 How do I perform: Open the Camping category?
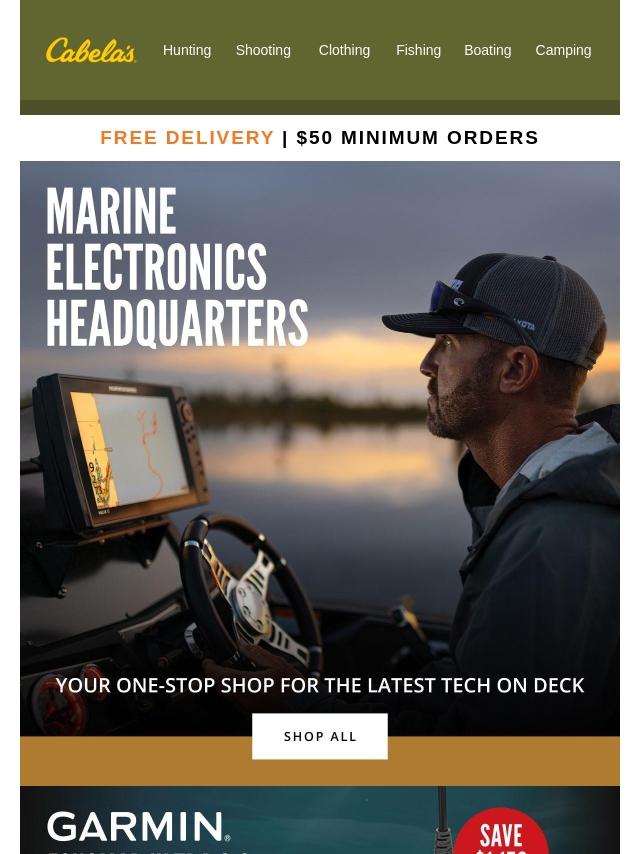click(x=563, y=50)
